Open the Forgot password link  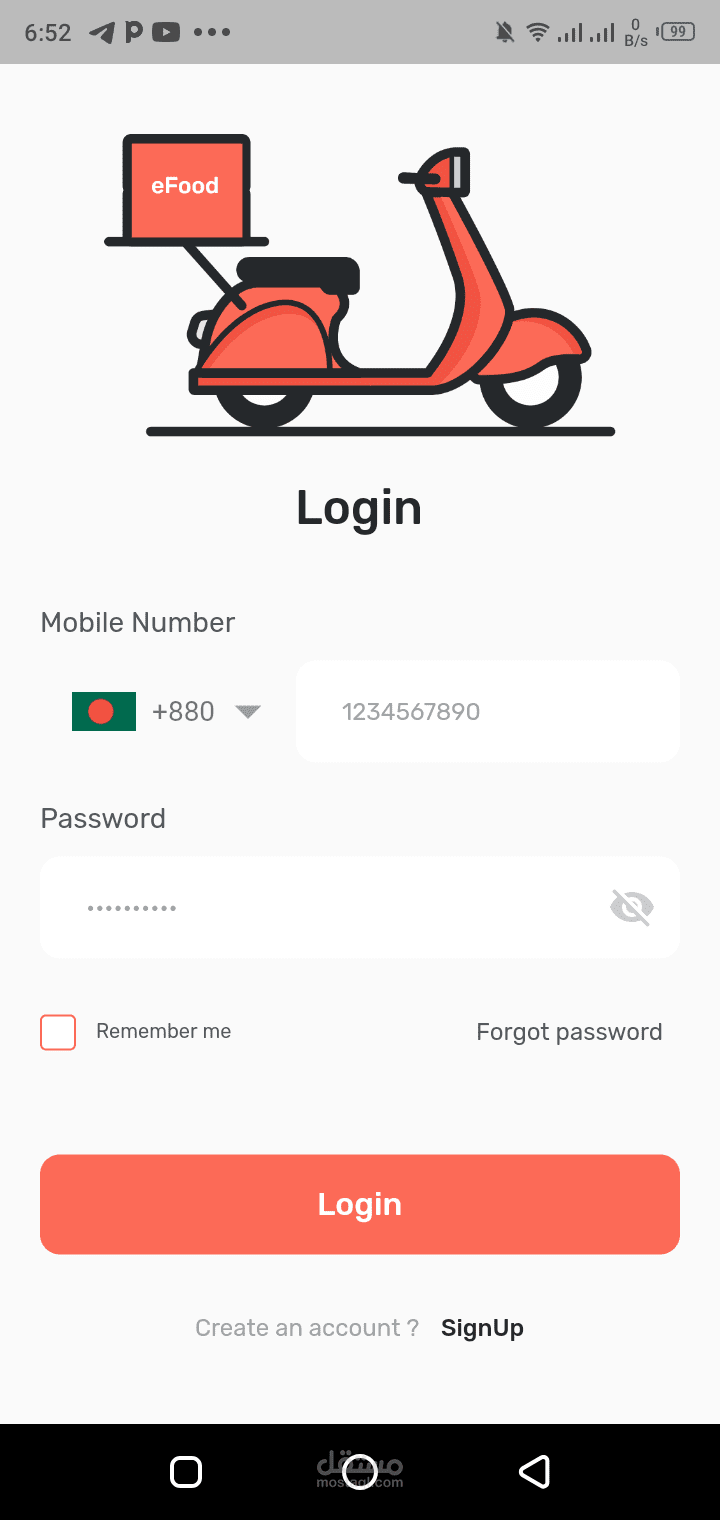click(x=569, y=1032)
